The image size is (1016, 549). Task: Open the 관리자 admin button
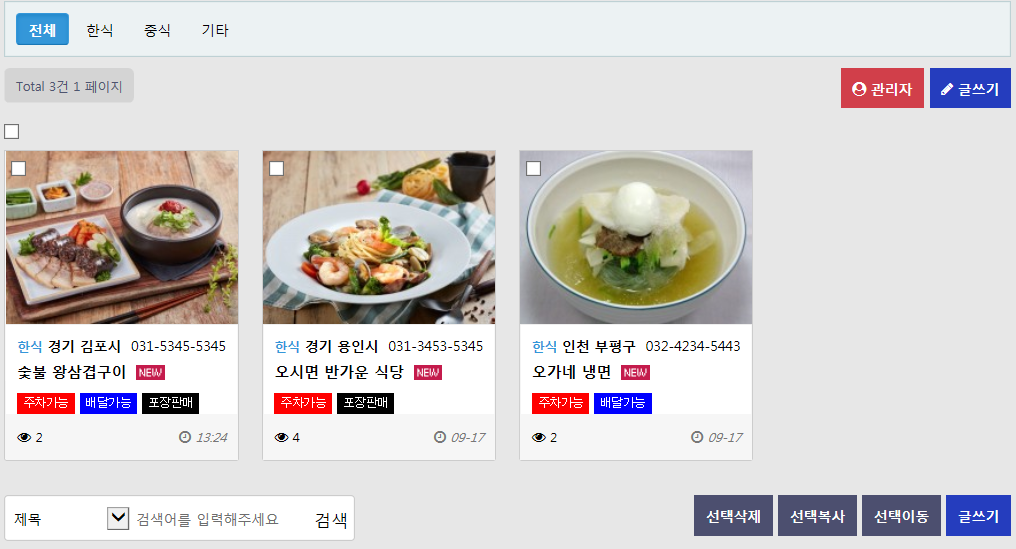click(881, 88)
